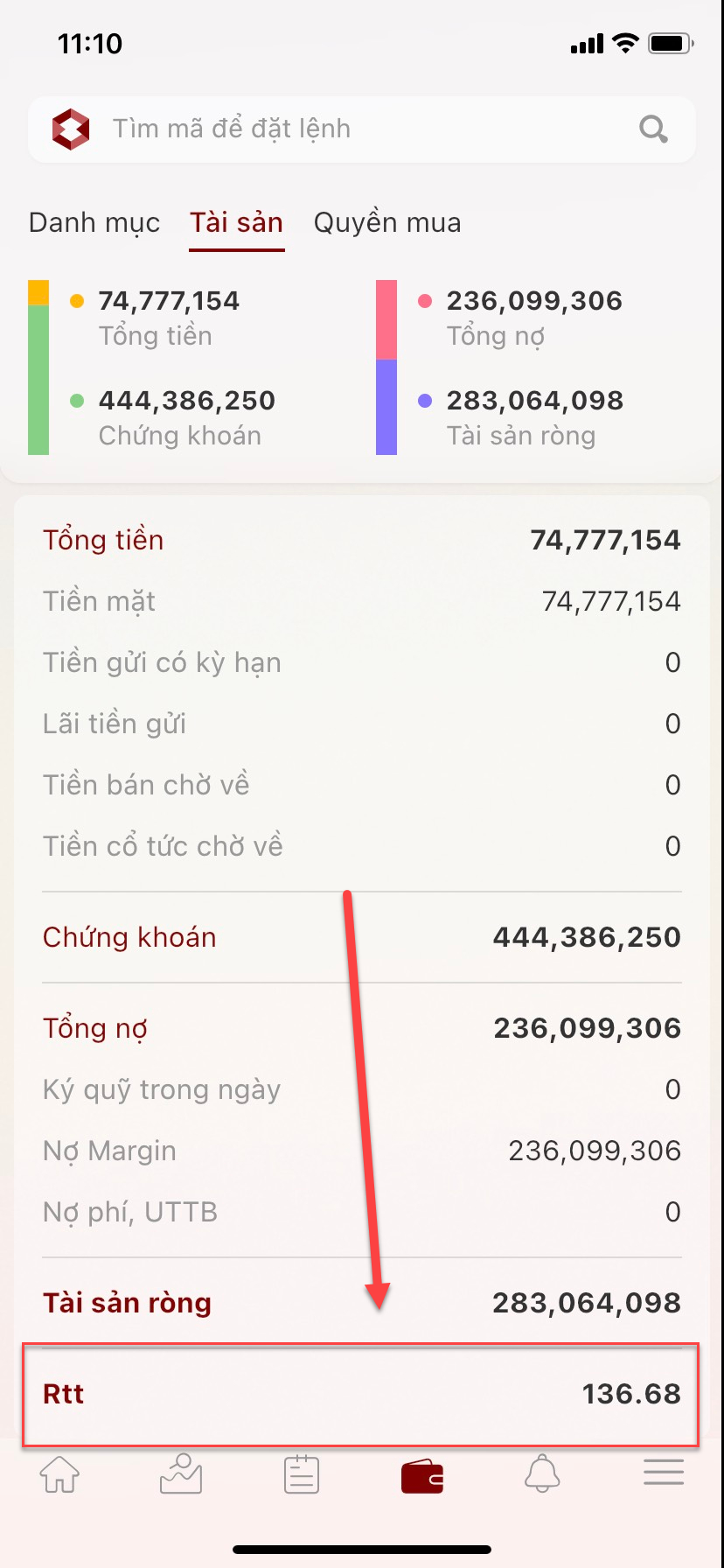724x1568 pixels.
Task: Open the Quyền mua tab
Action: click(x=387, y=223)
